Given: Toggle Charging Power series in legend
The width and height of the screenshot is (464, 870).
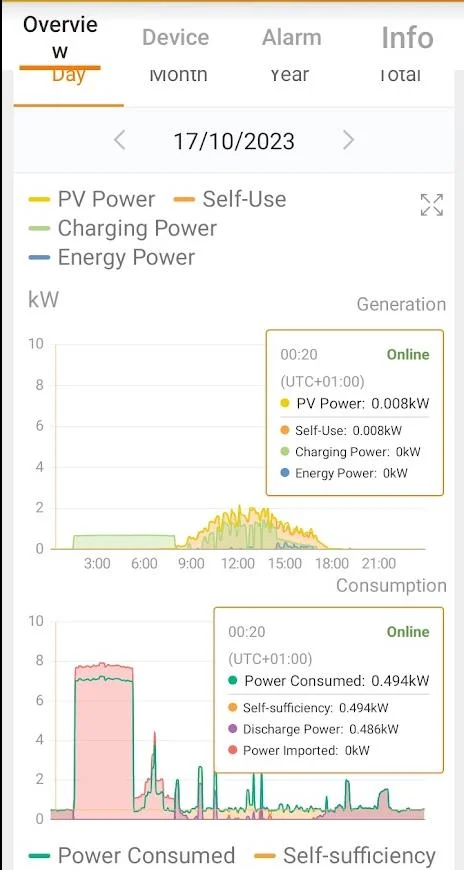Looking at the screenshot, I should pyautogui.click(x=122, y=228).
